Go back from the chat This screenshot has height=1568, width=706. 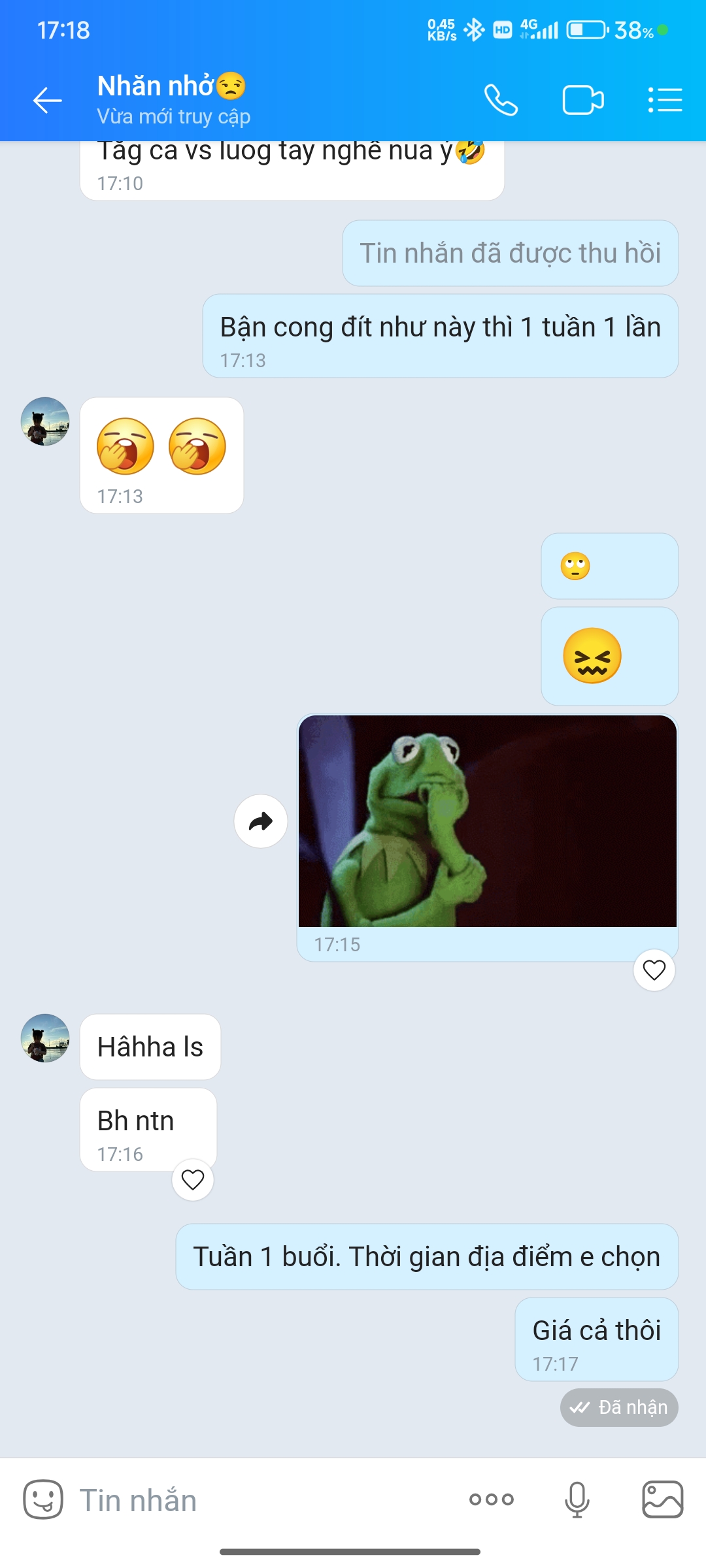tap(47, 101)
